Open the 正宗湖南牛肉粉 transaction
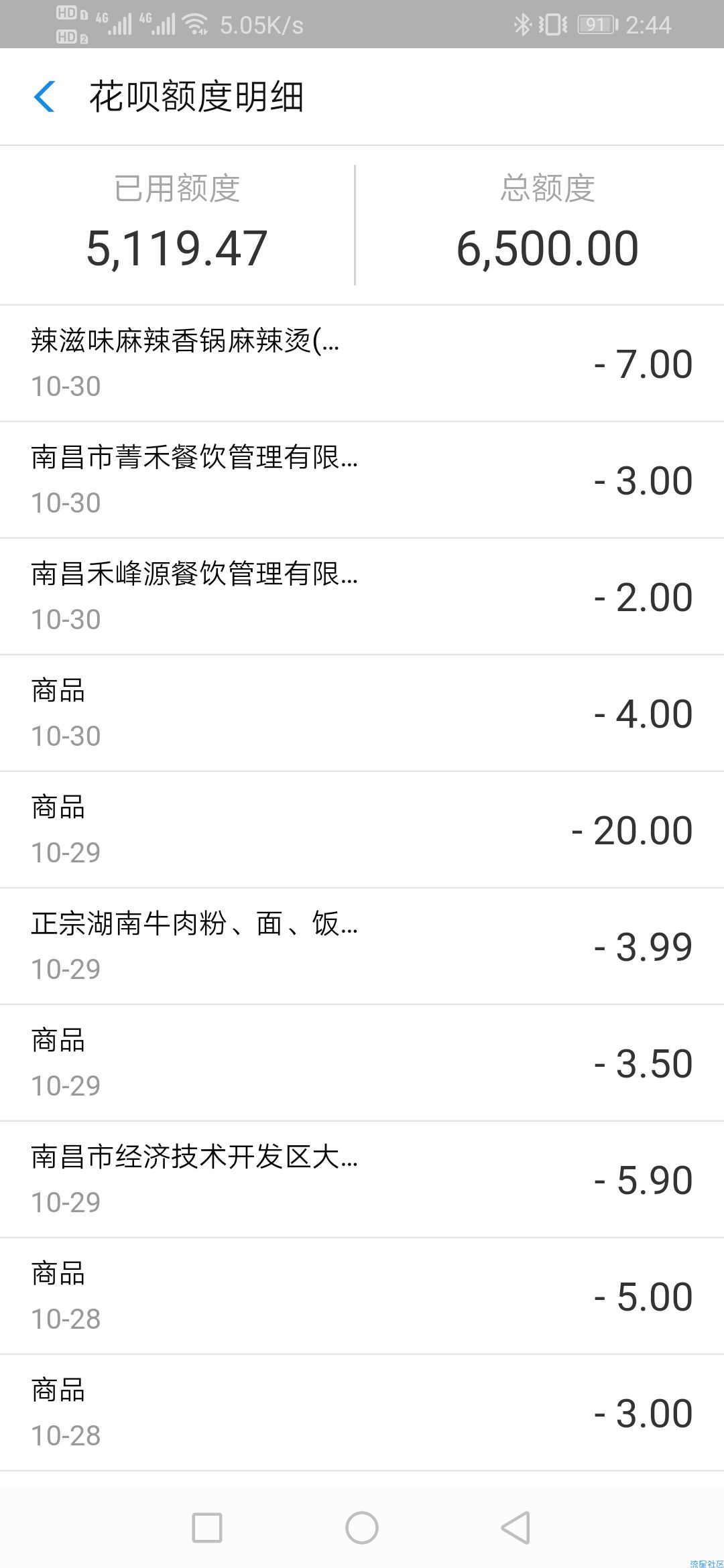This screenshot has width=724, height=1568. (x=362, y=946)
